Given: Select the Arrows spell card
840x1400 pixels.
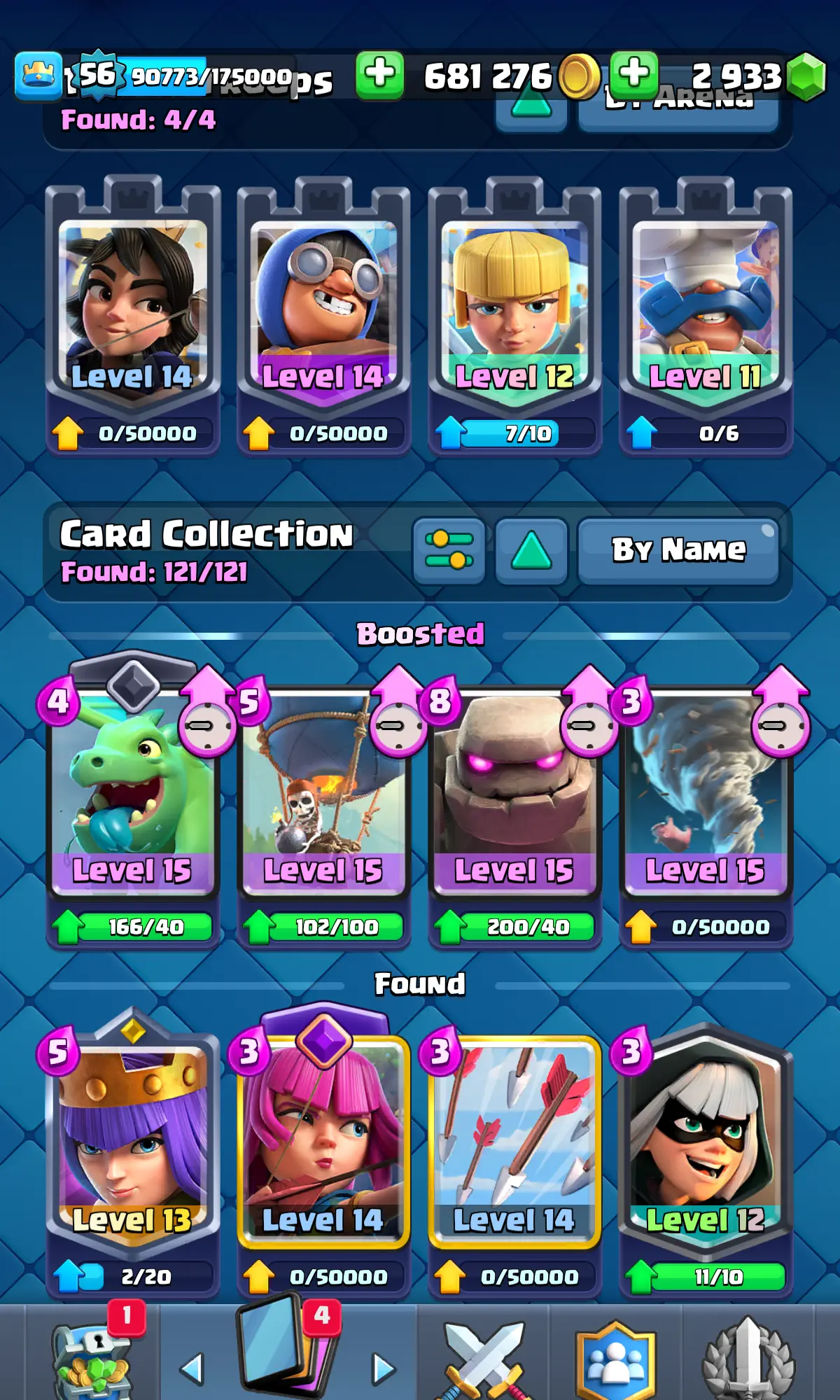Looking at the screenshot, I should coord(514,1141).
